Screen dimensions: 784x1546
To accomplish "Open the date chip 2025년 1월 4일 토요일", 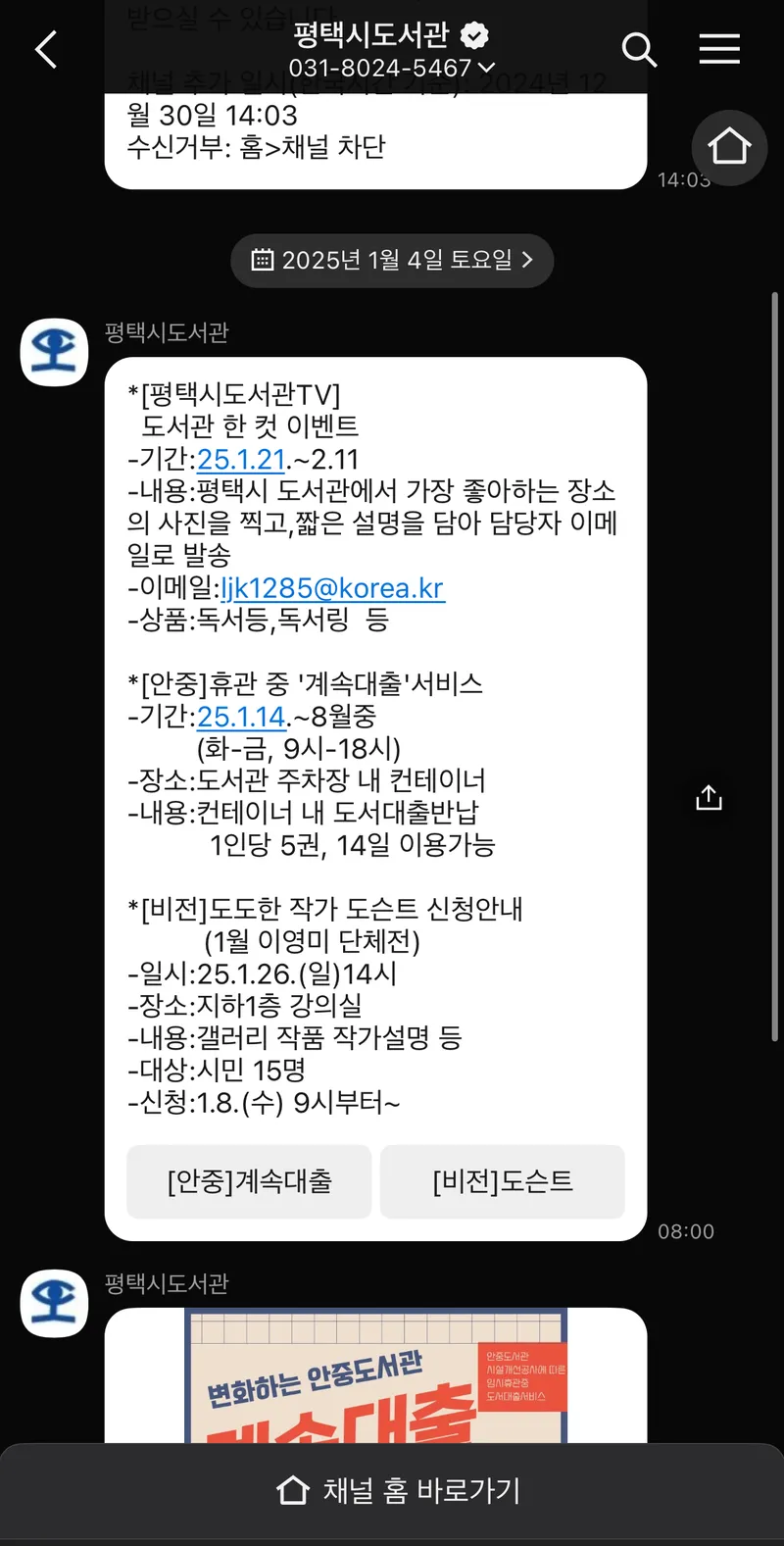I will (392, 260).
